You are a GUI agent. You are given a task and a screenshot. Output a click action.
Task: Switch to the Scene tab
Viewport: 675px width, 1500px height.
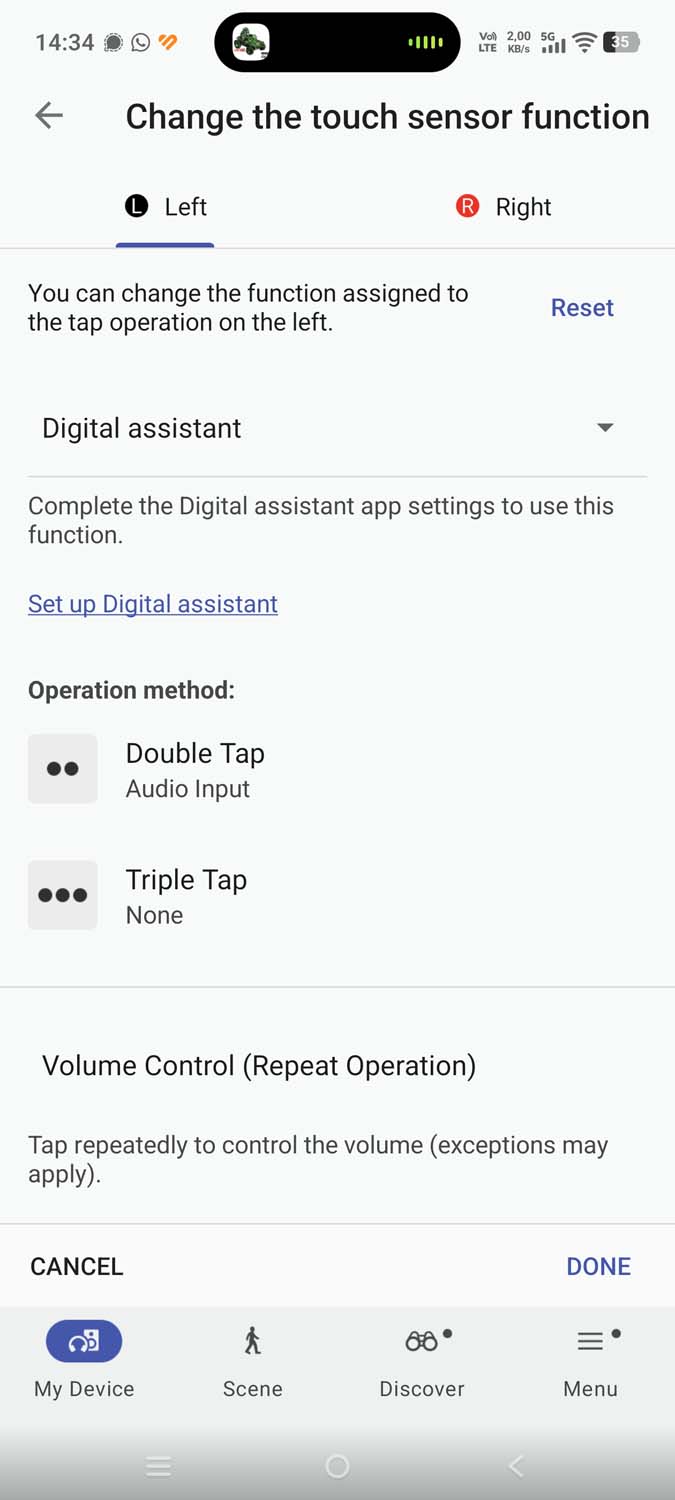(x=253, y=1360)
